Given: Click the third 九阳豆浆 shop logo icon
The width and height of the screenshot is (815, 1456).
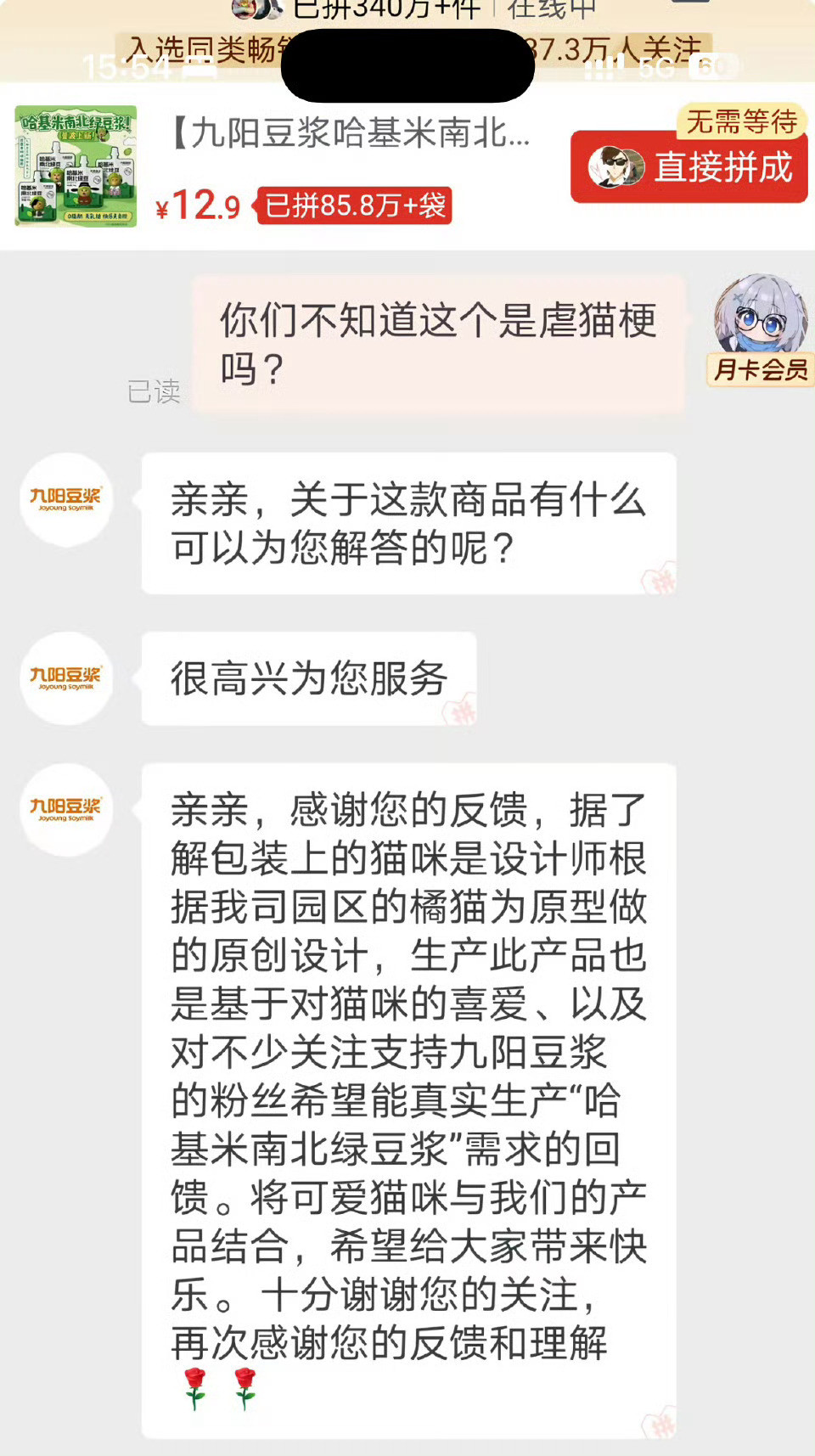Looking at the screenshot, I should coord(66,809).
